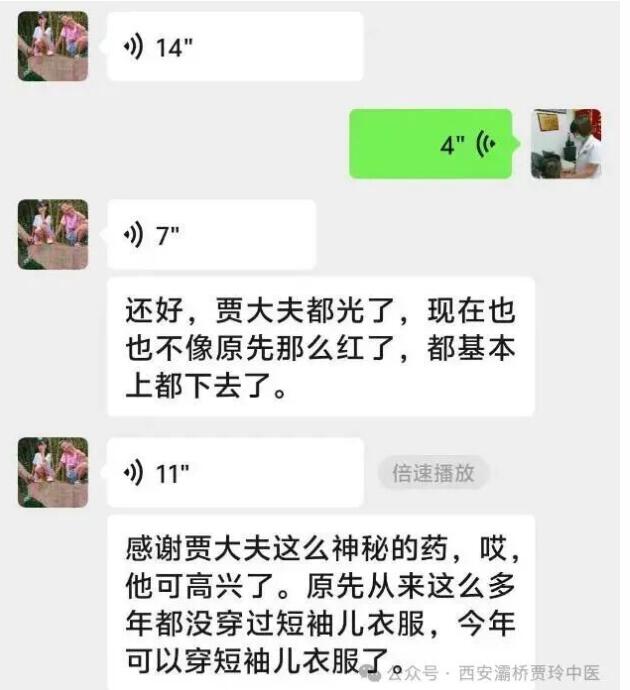630x690 pixels.
Task: Play the 7-second voice message
Action: [210, 235]
